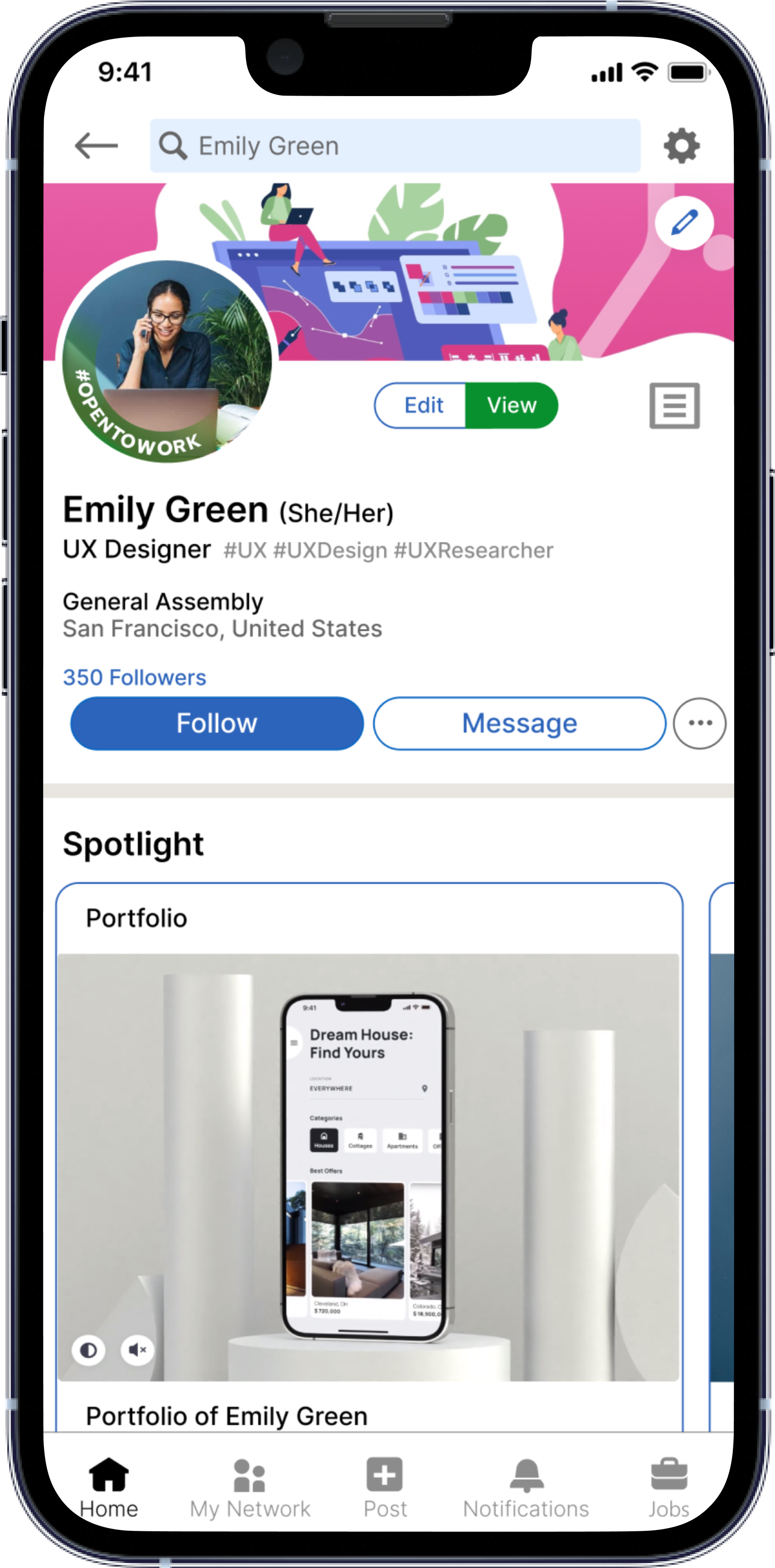Open settings via the gear icon
The width and height of the screenshot is (775, 1568).
pos(681,145)
